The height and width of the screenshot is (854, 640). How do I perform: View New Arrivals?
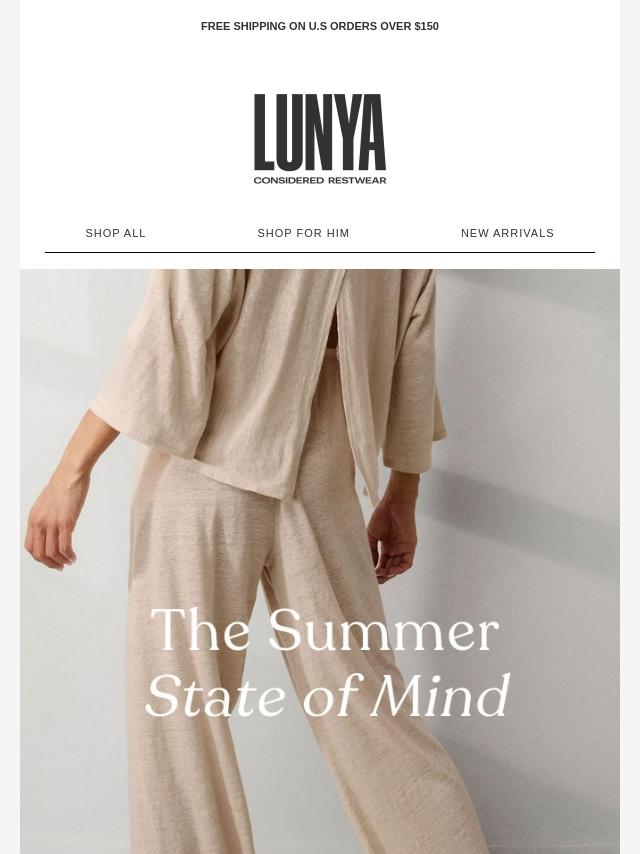tap(507, 233)
